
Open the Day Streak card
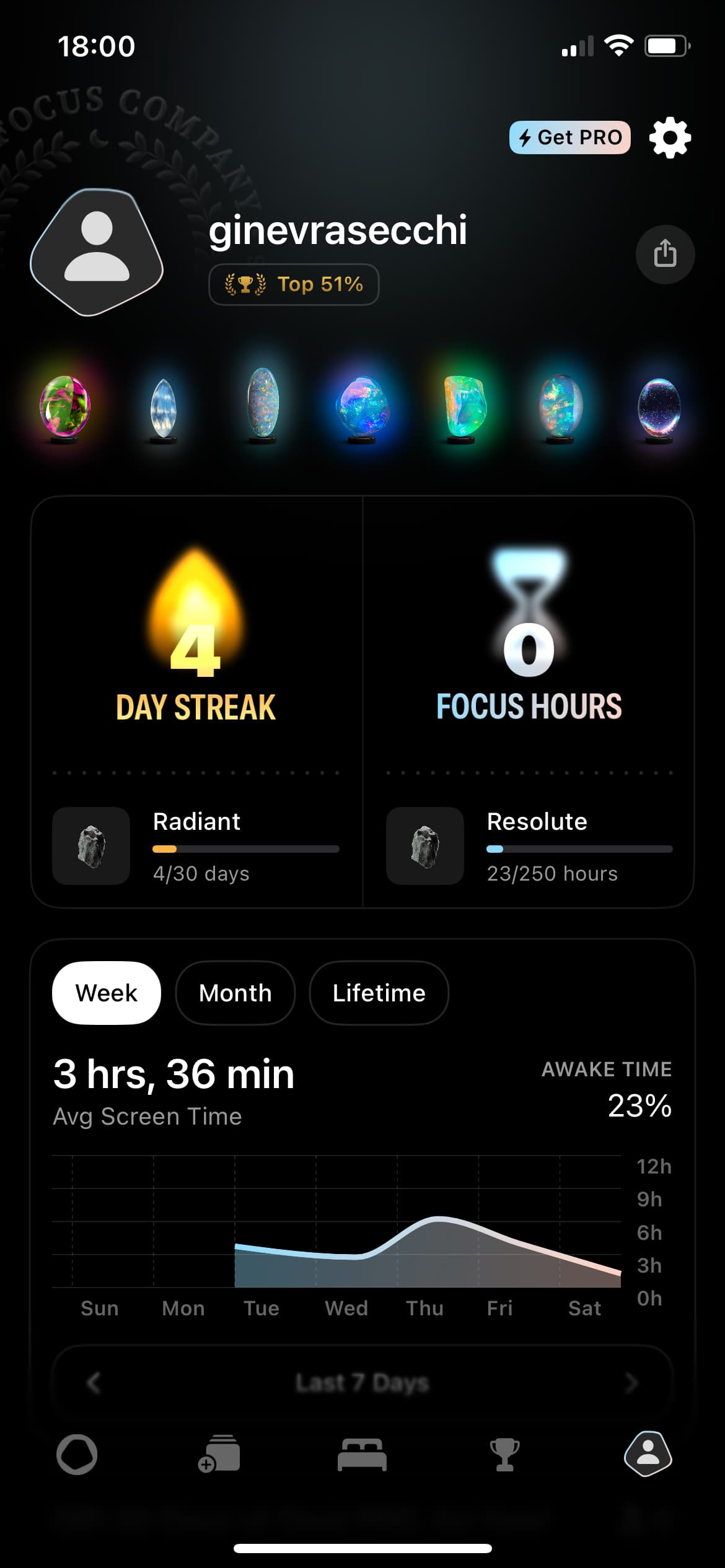point(196,638)
